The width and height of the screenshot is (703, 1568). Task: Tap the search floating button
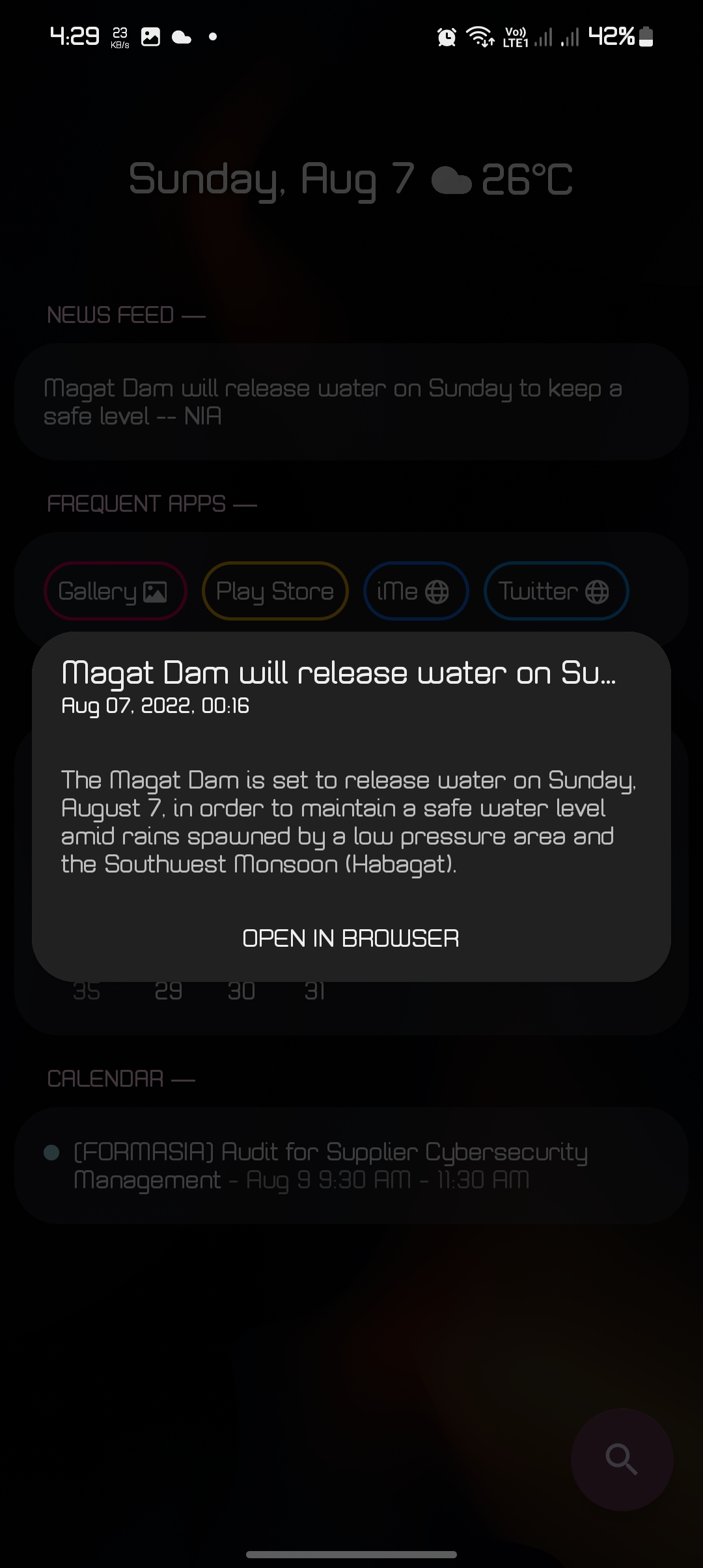[622, 1459]
